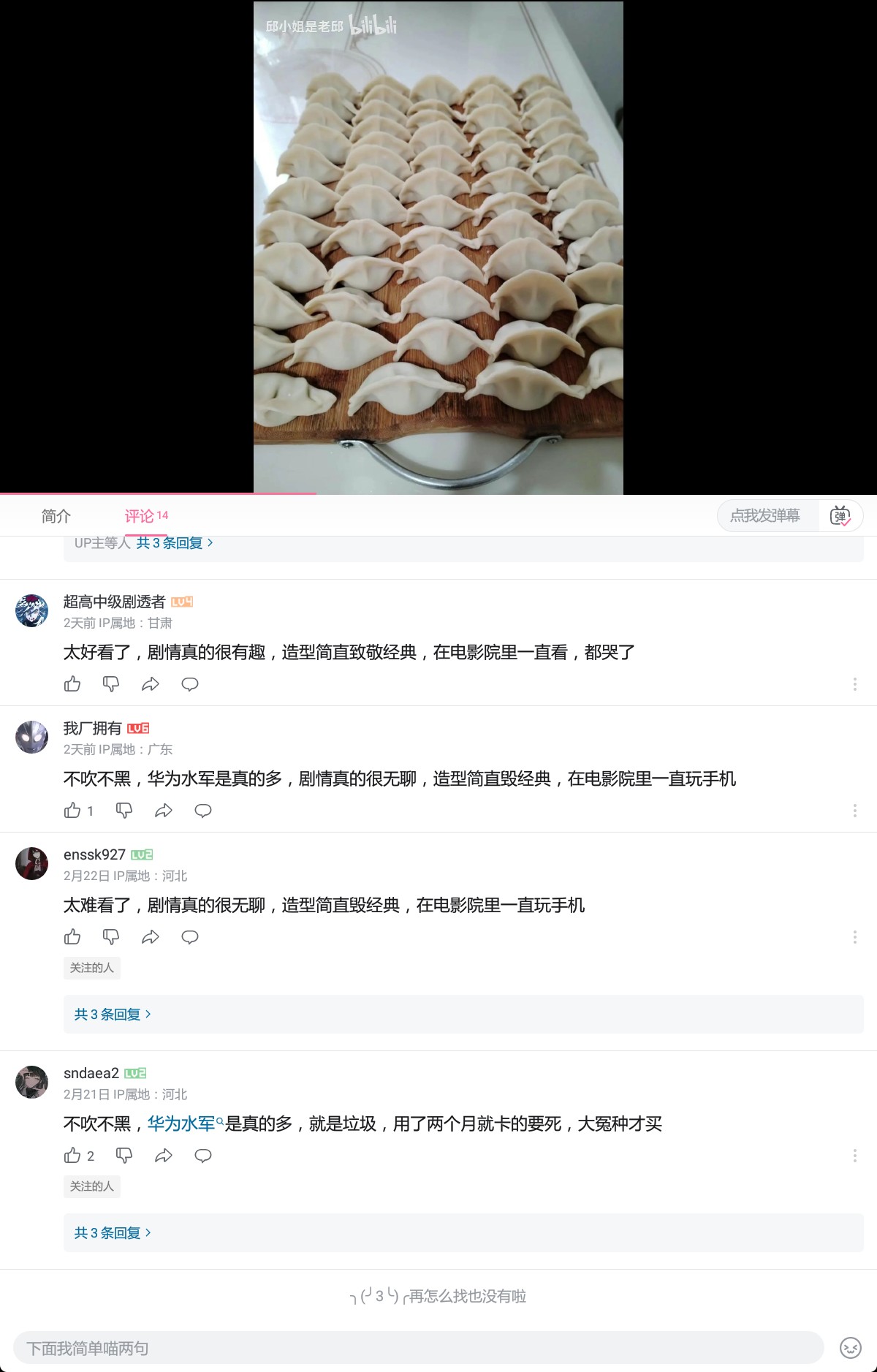The height and width of the screenshot is (1372, 877).
Task: Dislike enssk927's comment
Action: pyautogui.click(x=111, y=937)
